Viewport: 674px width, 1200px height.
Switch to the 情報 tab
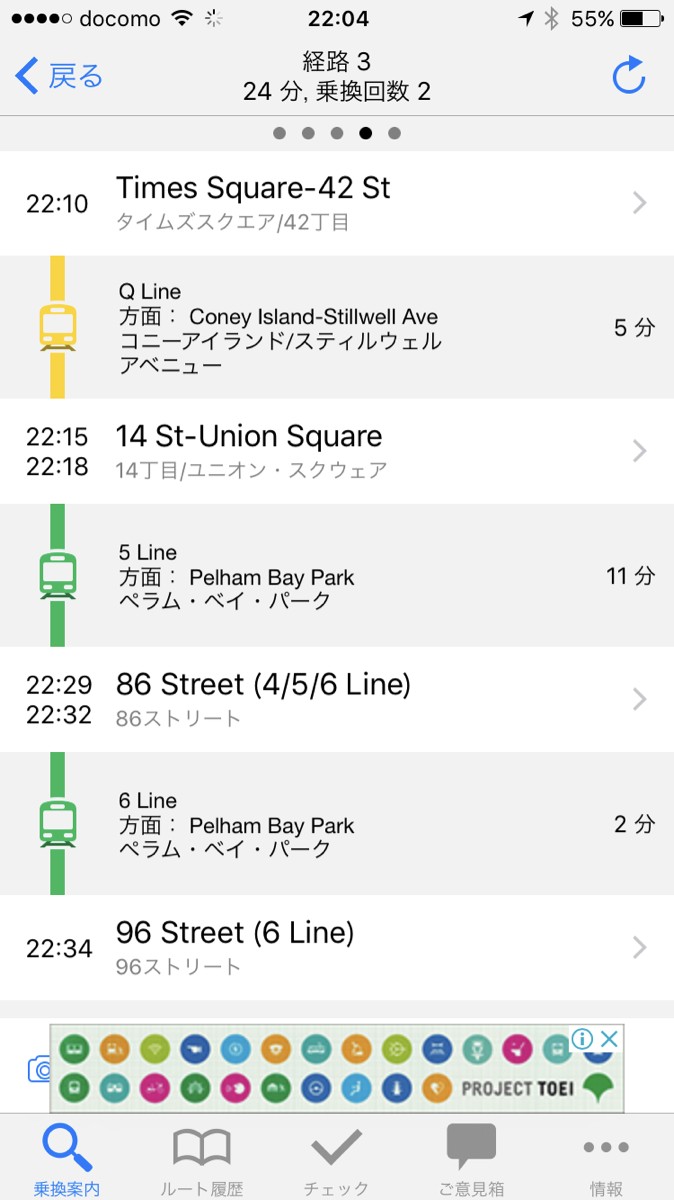pyautogui.click(x=606, y=1158)
